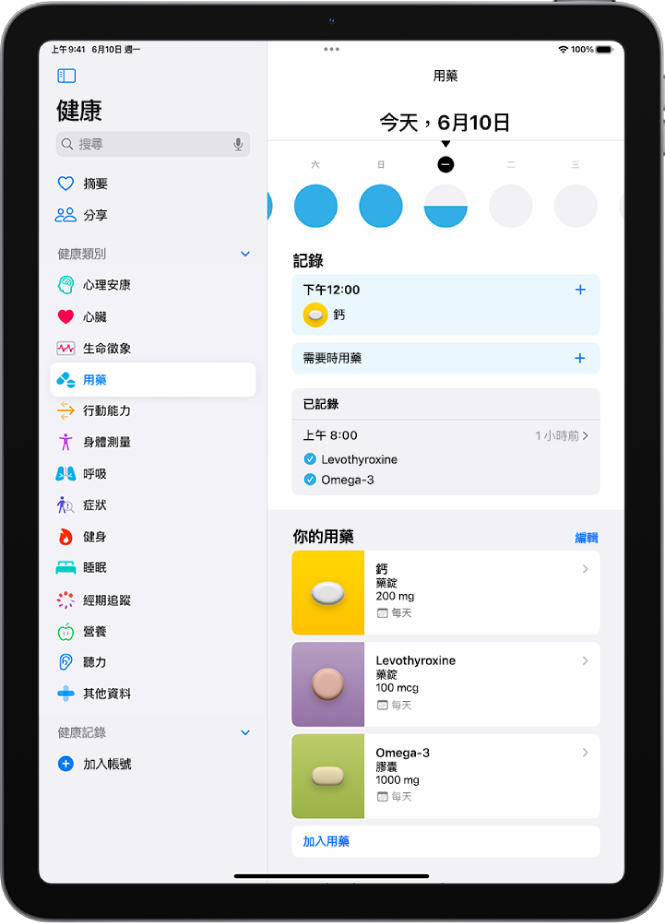Toggle the sidebar icon
The image size is (665, 923).
click(x=67, y=75)
